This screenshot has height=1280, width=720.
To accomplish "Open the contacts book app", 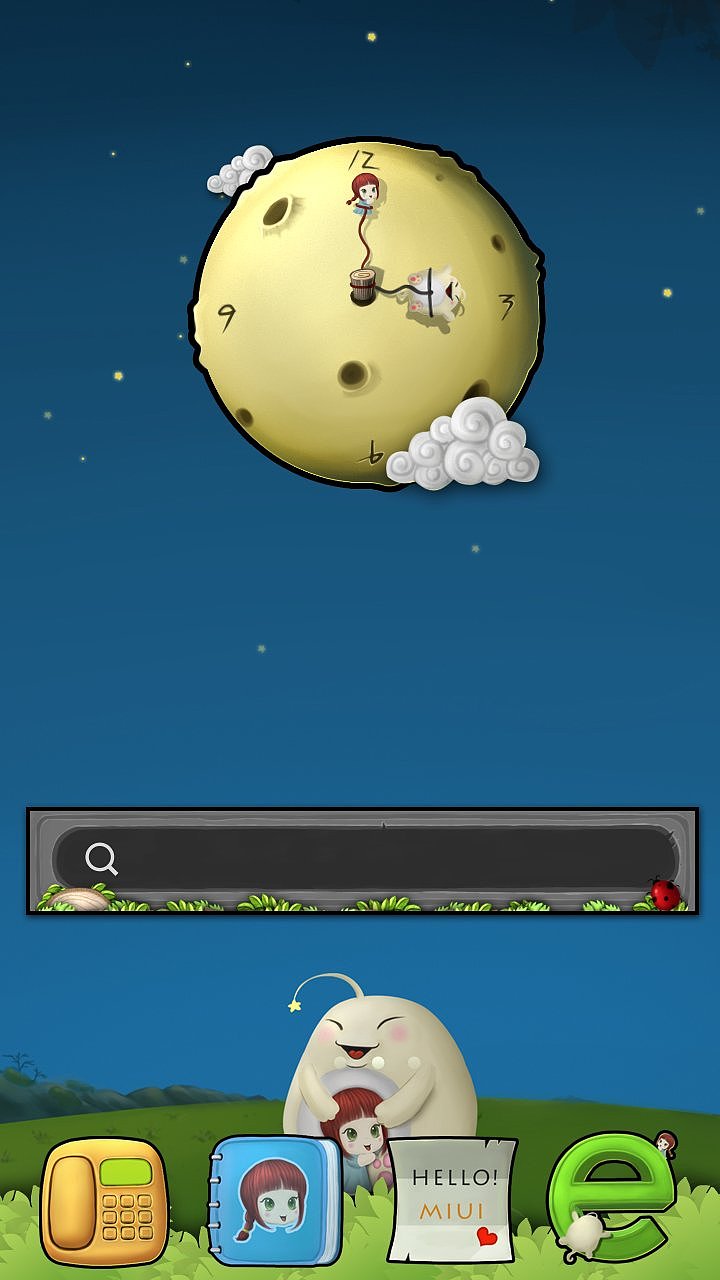I will (x=276, y=1201).
